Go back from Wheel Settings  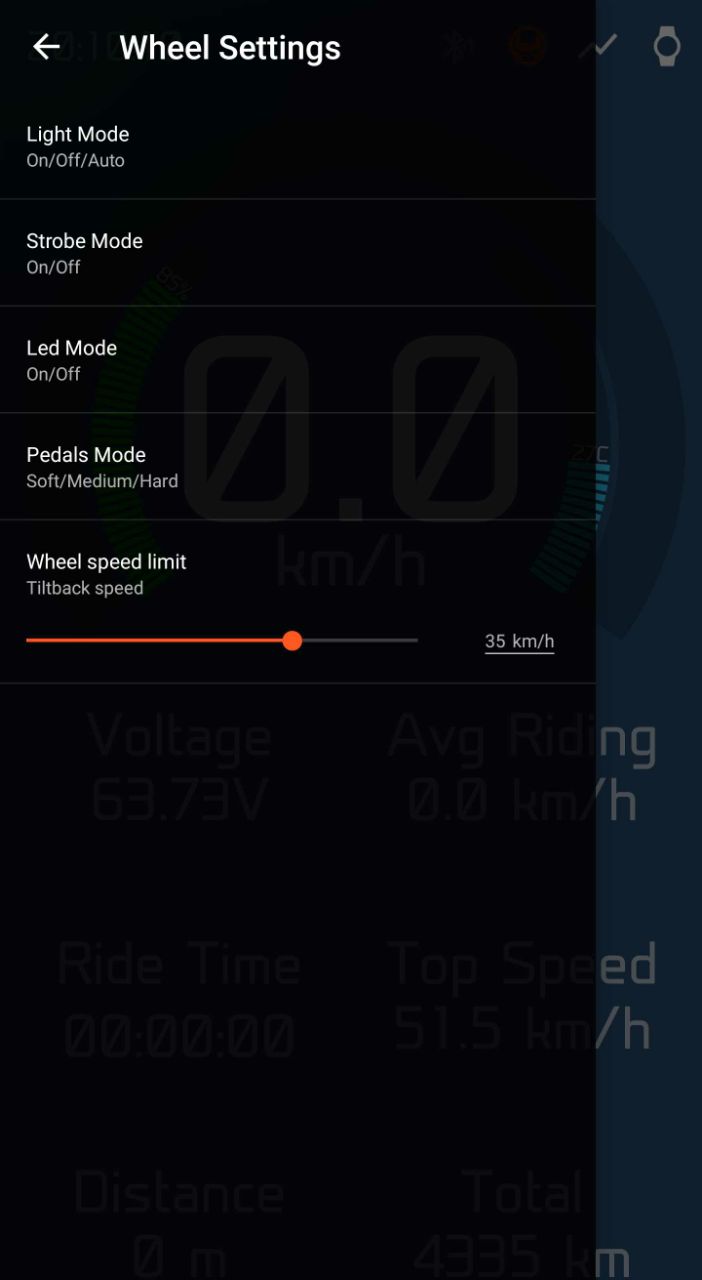[x=46, y=47]
